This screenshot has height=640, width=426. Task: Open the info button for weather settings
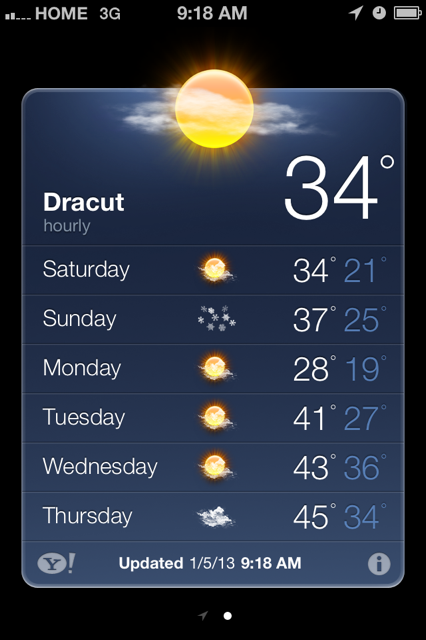click(379, 564)
